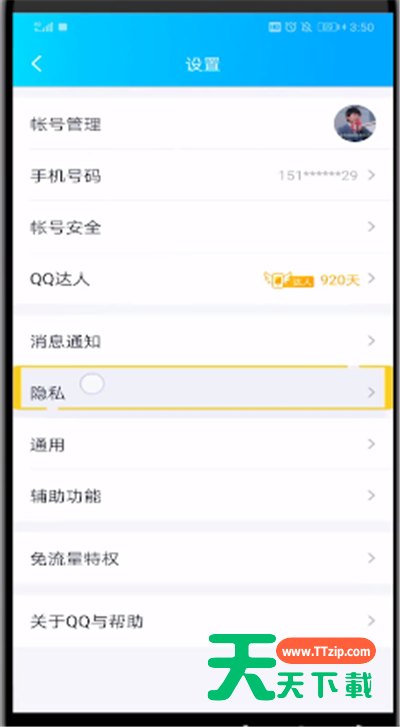Viewport: 400px width, 727px height.
Task: Open 帐号管理 account management
Action: 203,124
